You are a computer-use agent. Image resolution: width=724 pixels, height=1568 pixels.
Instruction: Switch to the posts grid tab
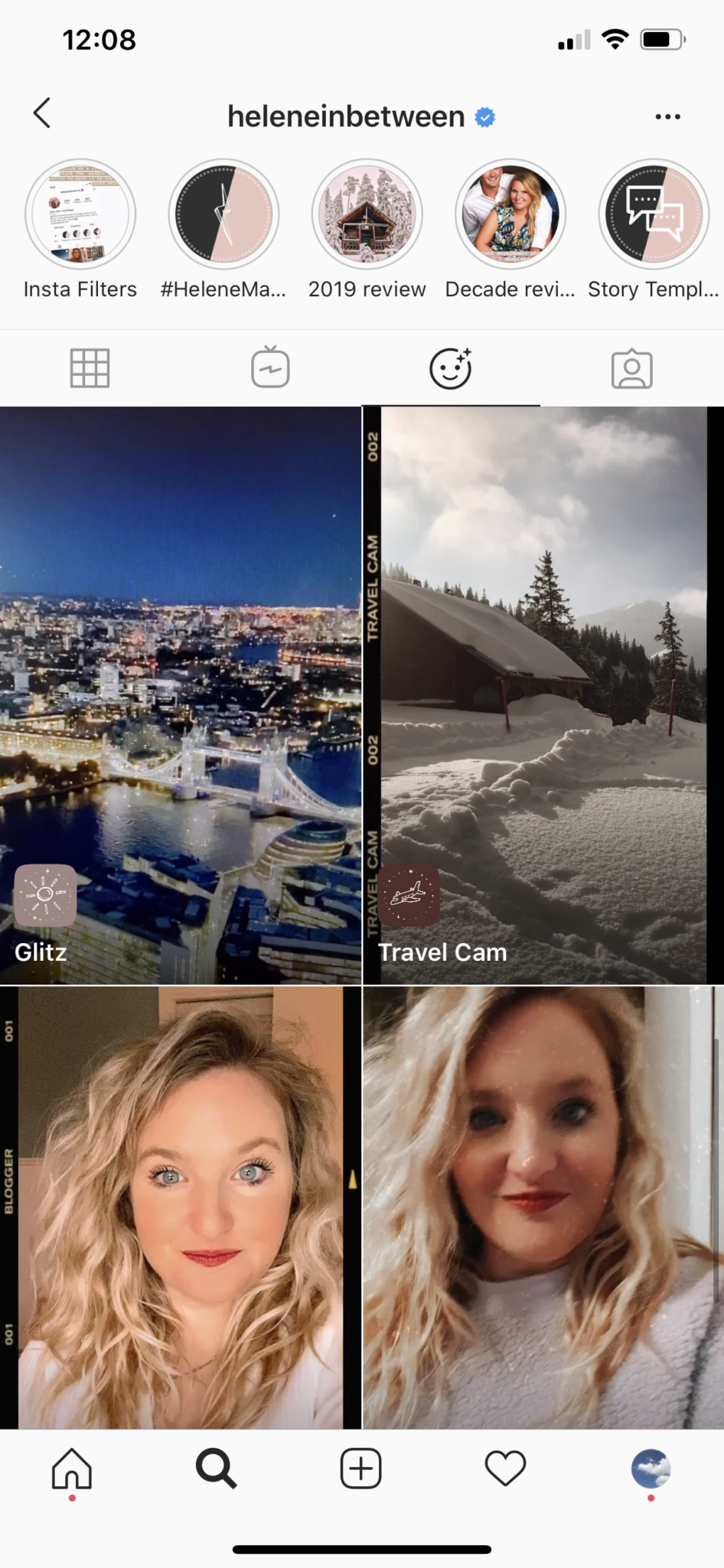[x=90, y=368]
